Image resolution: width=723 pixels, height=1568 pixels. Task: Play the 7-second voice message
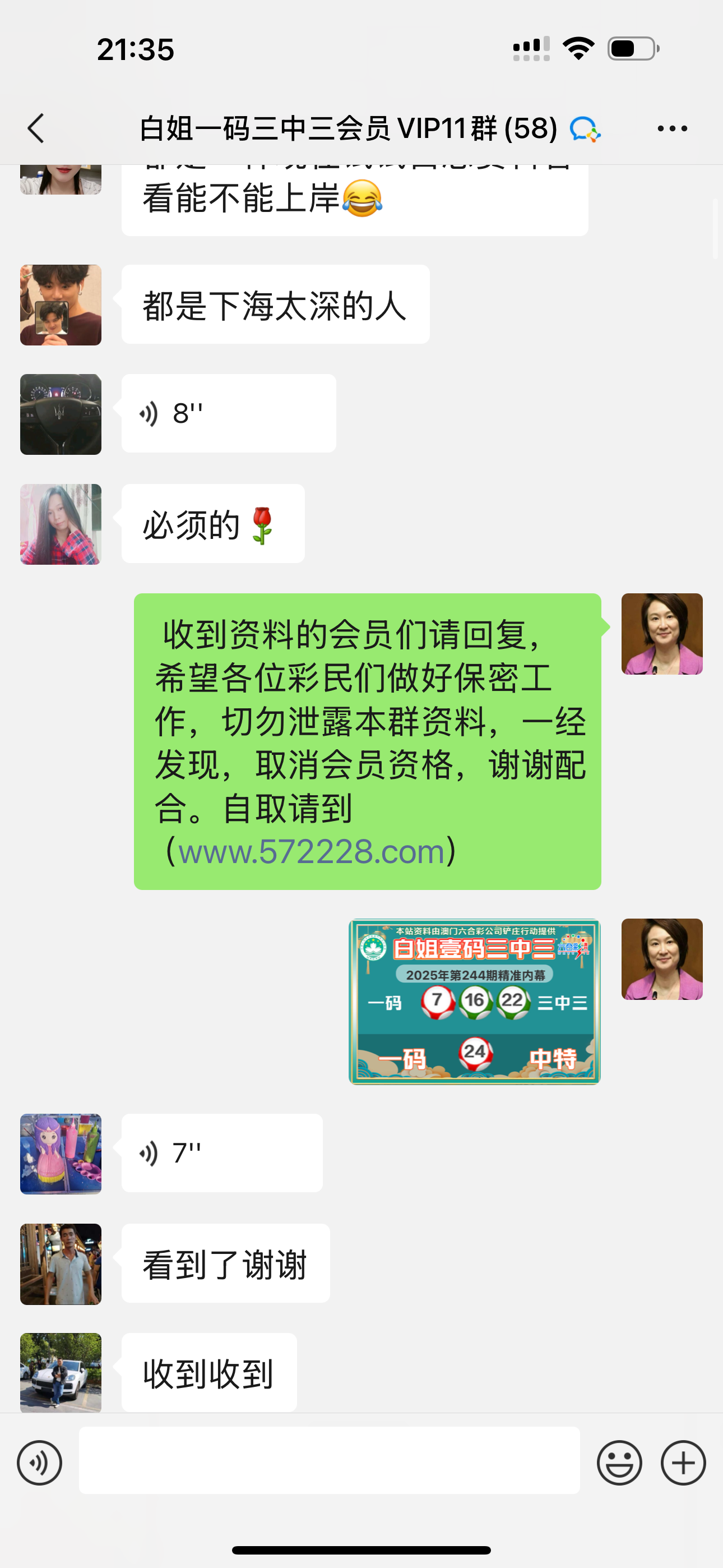(x=221, y=1154)
